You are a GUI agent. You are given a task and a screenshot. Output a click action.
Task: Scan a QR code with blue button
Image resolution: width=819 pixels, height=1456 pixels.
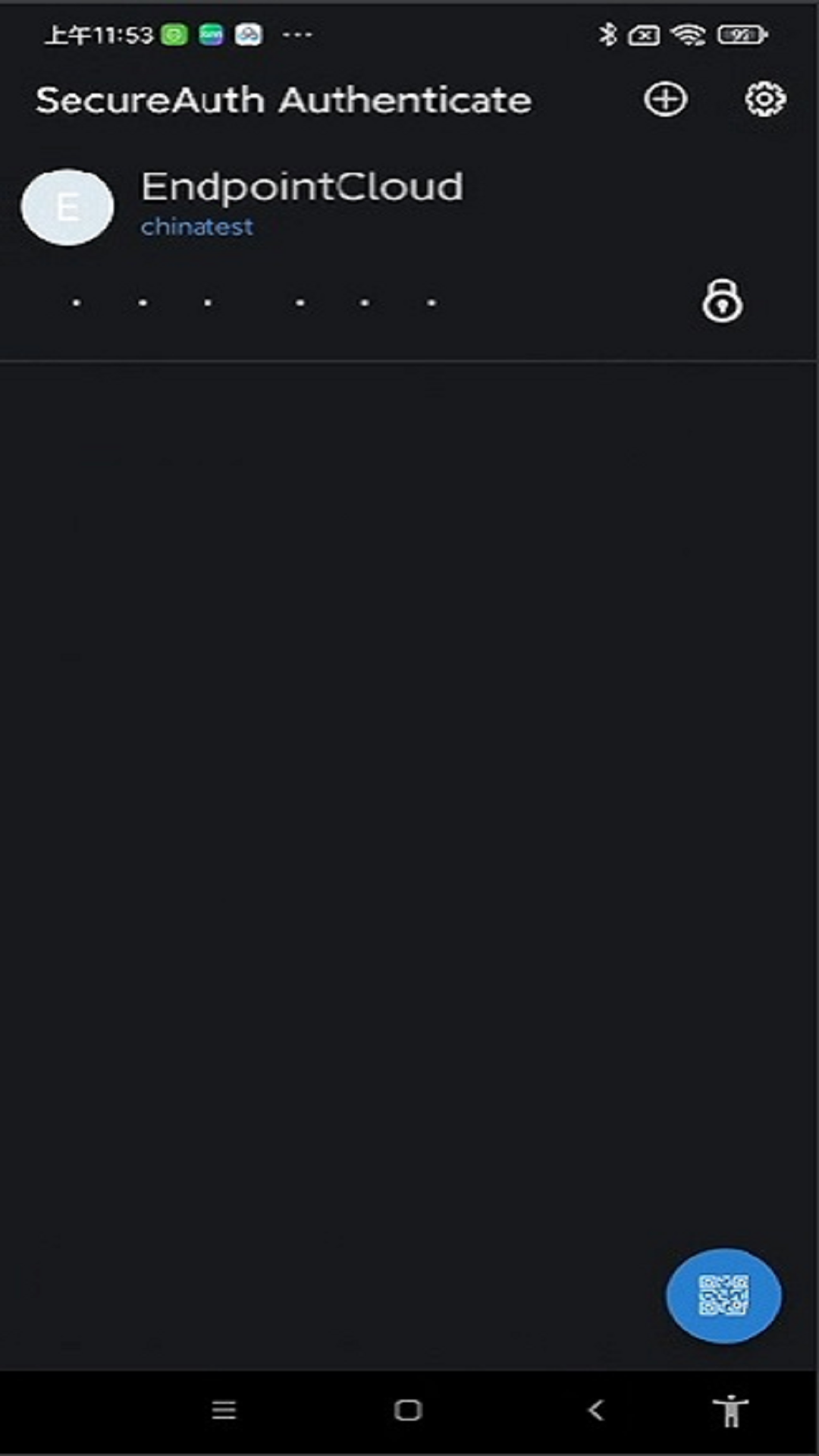click(723, 1295)
